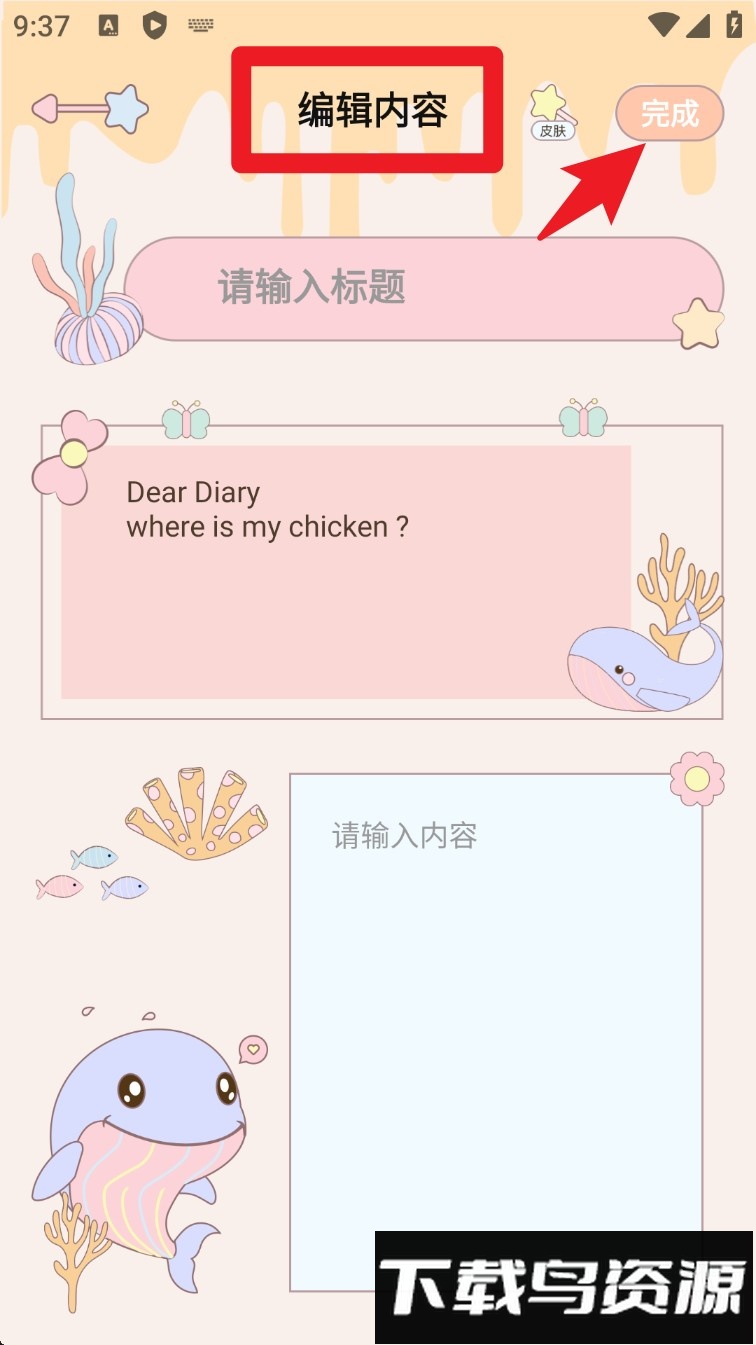This screenshot has height=1345, width=756.
Task: Tap the butterfly icon above the diary frame
Action: click(x=185, y=421)
